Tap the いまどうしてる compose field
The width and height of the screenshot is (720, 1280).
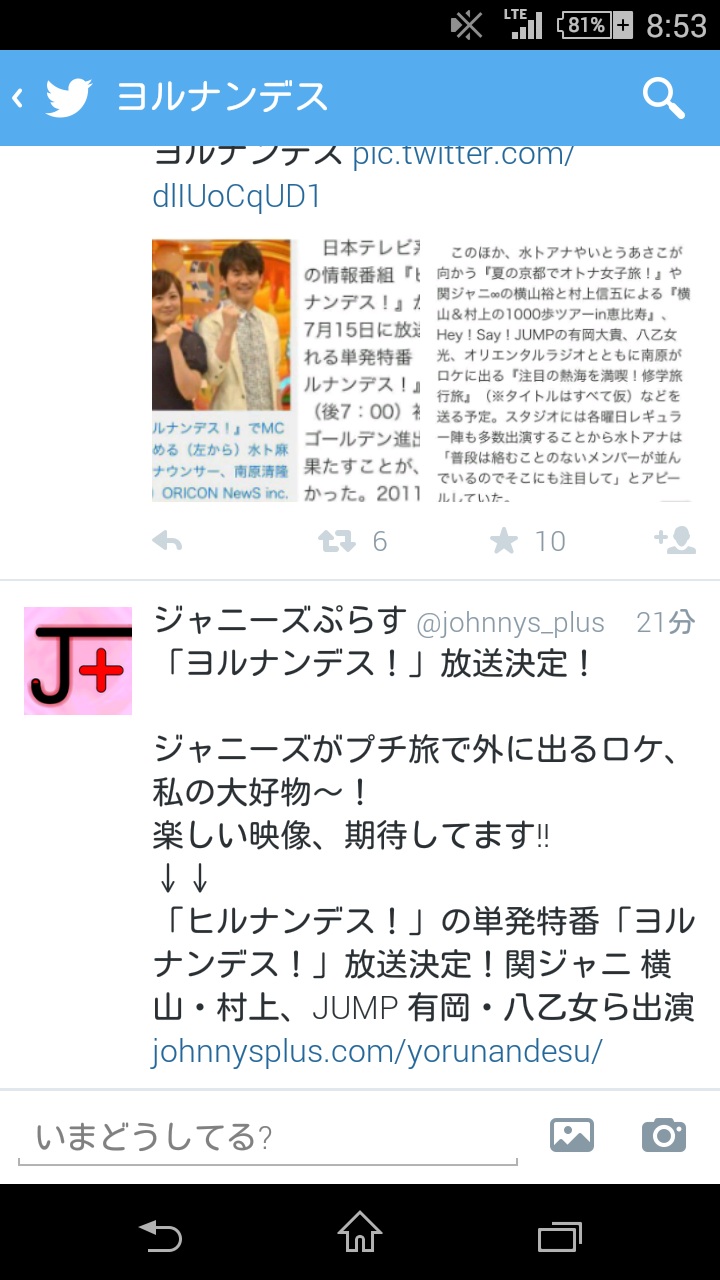pyautogui.click(x=268, y=1138)
